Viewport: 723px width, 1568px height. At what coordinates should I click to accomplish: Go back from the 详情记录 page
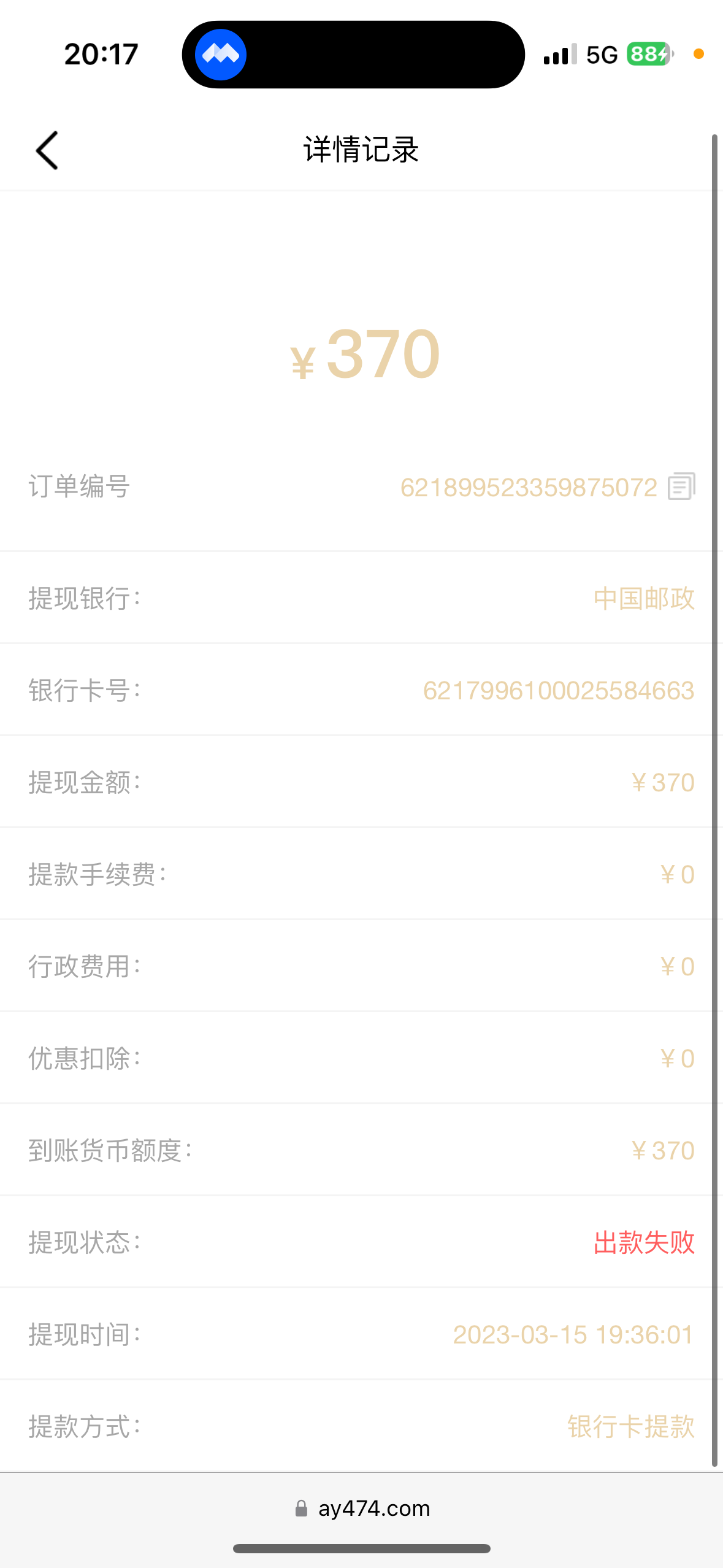tap(47, 150)
